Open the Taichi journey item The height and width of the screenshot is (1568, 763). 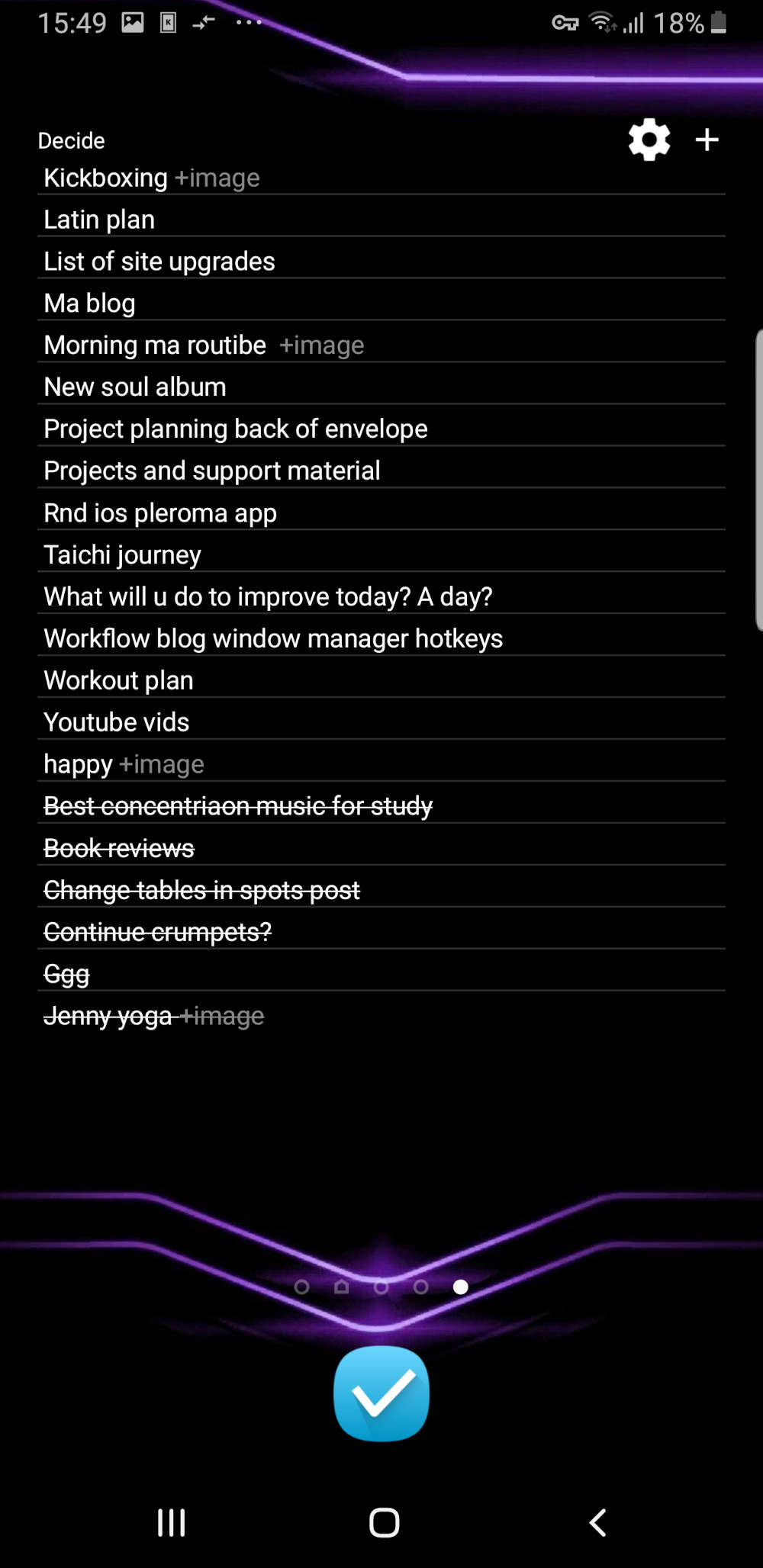click(123, 555)
